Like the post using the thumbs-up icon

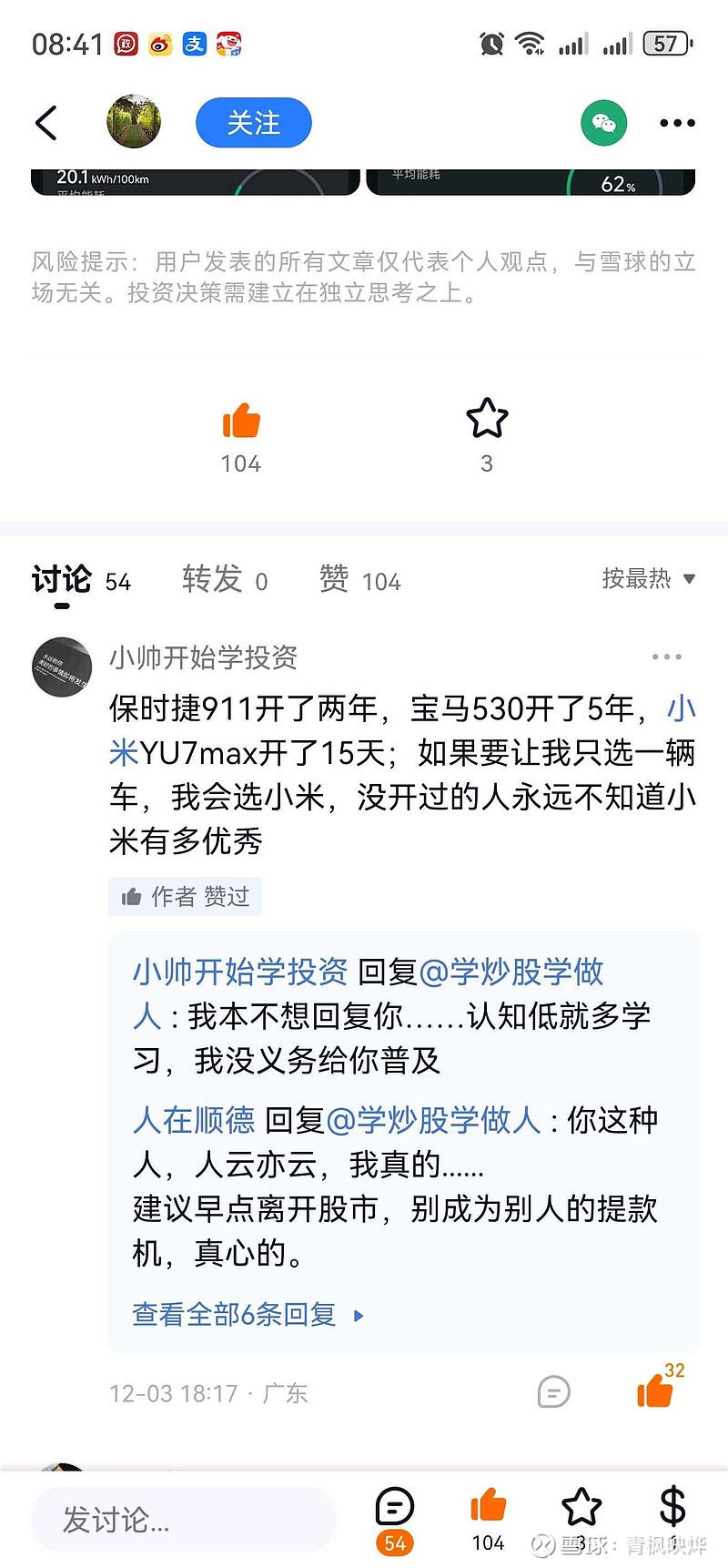pos(240,421)
